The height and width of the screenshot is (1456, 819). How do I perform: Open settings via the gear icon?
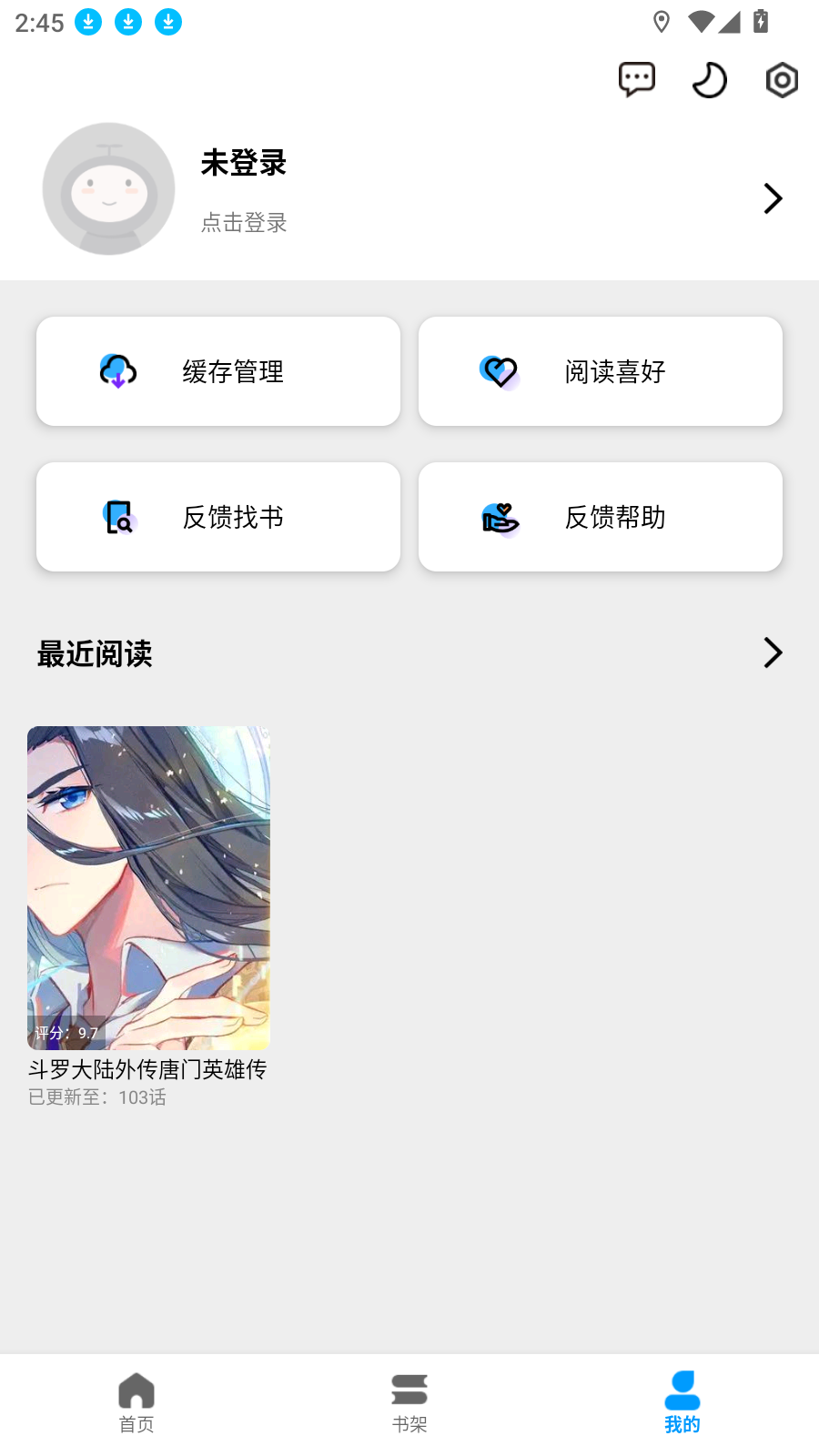click(780, 80)
